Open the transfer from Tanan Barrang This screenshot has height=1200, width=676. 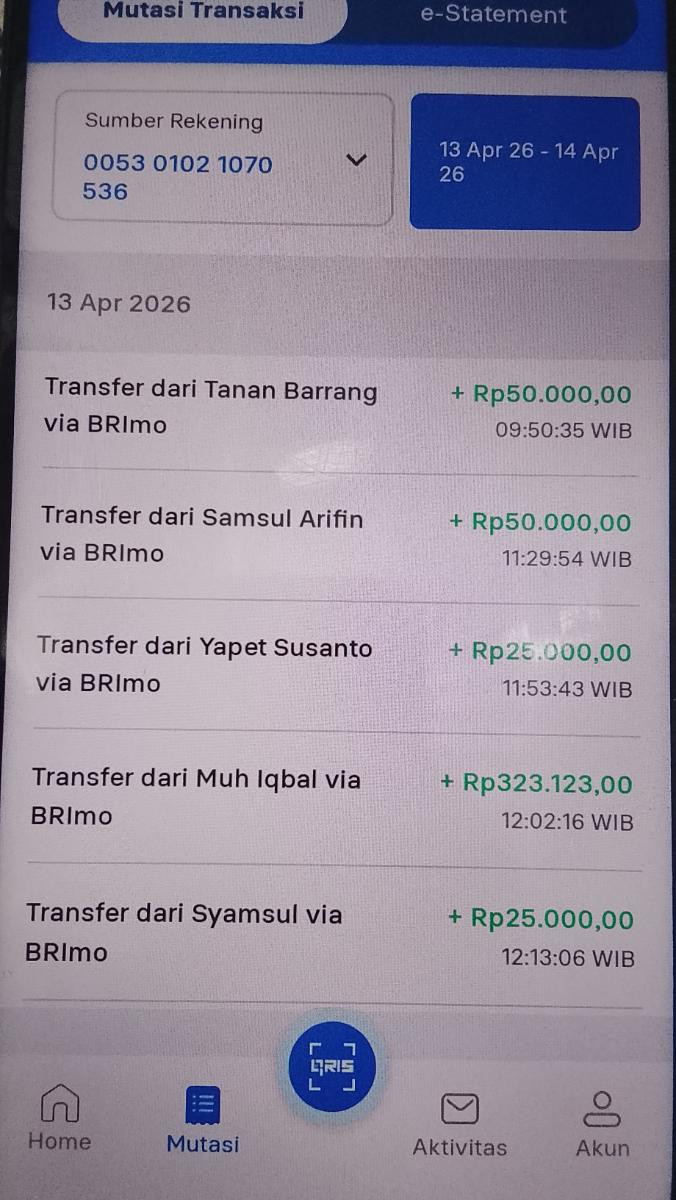pyautogui.click(x=338, y=408)
